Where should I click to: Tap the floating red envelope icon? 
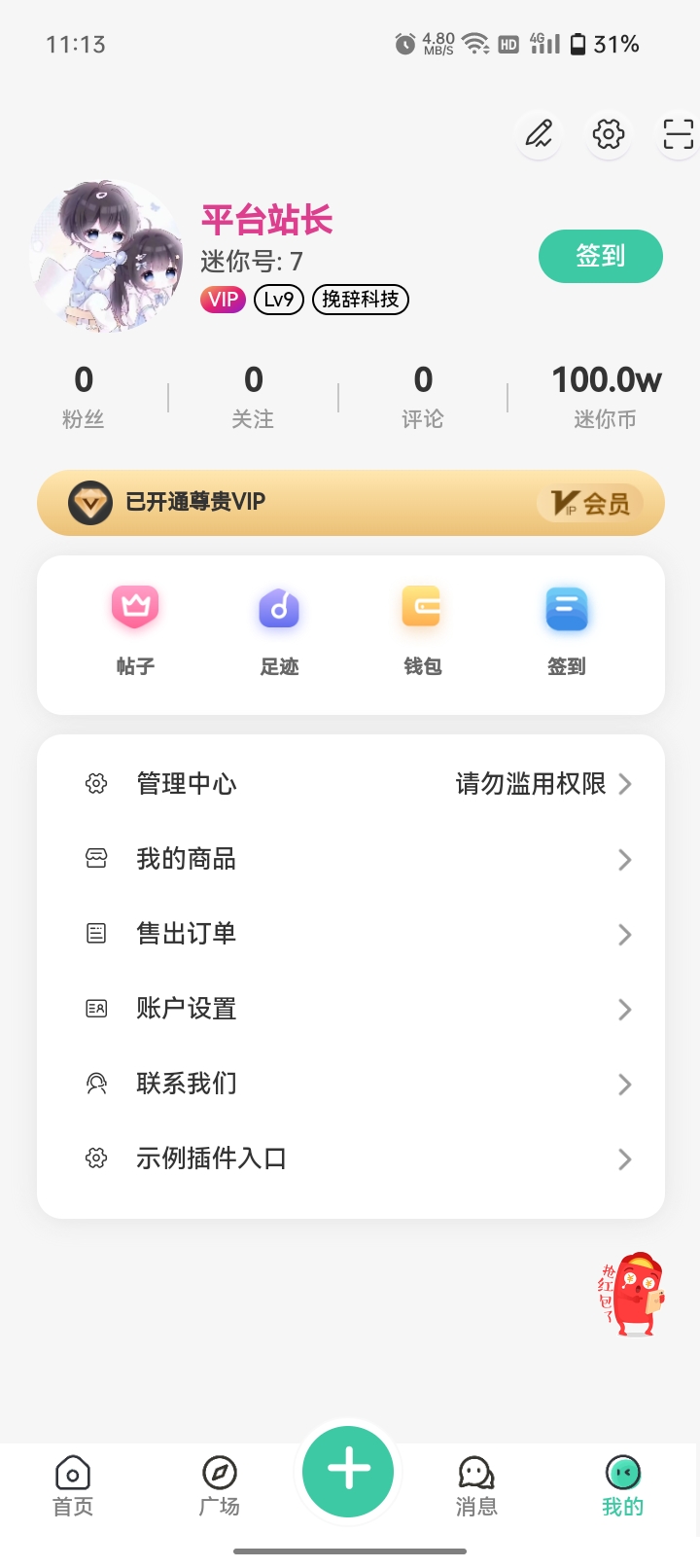[x=632, y=1294]
